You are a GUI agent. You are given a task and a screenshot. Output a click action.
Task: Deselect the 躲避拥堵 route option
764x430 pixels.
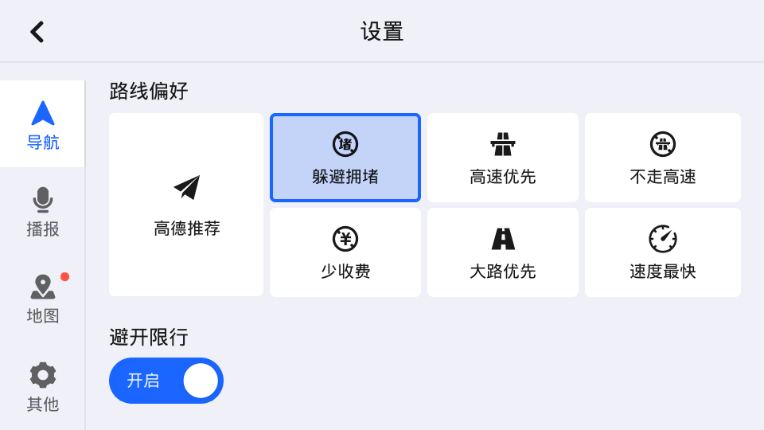click(x=345, y=158)
